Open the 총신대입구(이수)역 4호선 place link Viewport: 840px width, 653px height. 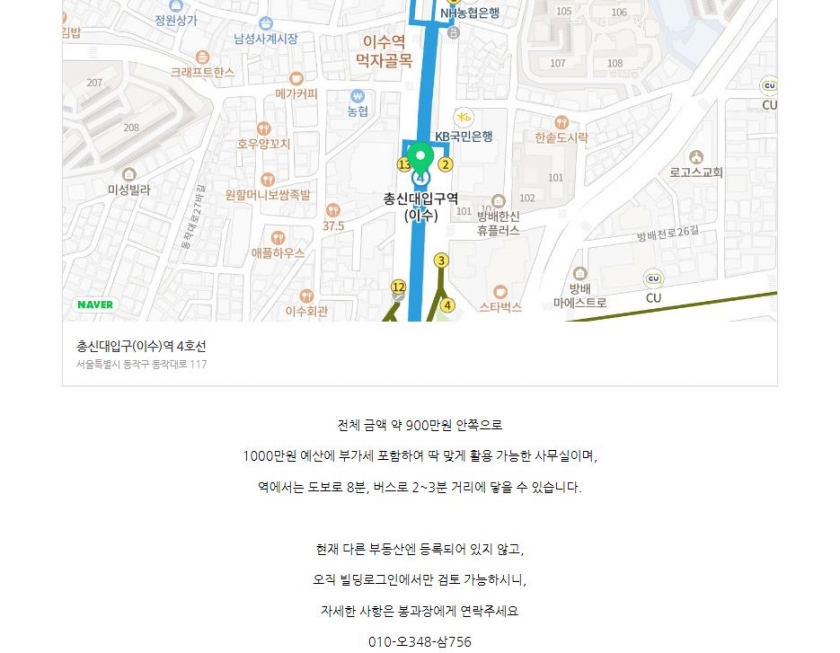coord(141,346)
